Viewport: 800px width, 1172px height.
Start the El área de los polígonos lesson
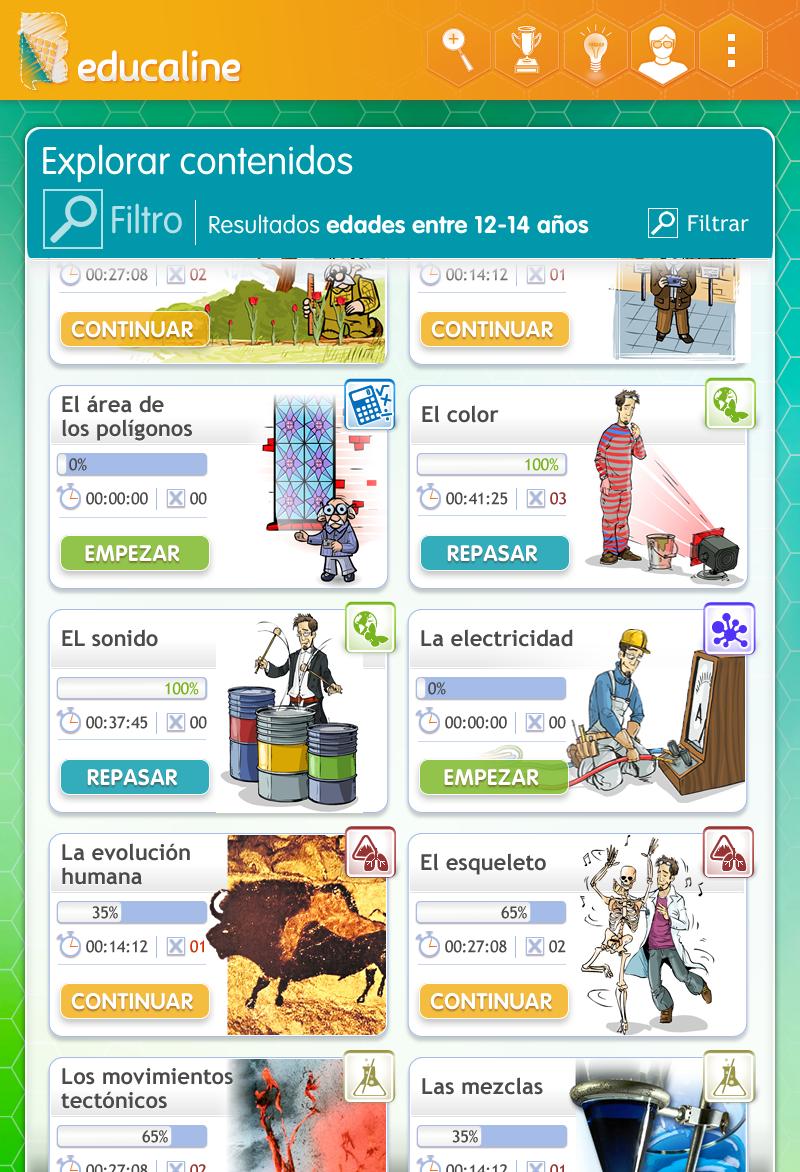click(x=134, y=553)
